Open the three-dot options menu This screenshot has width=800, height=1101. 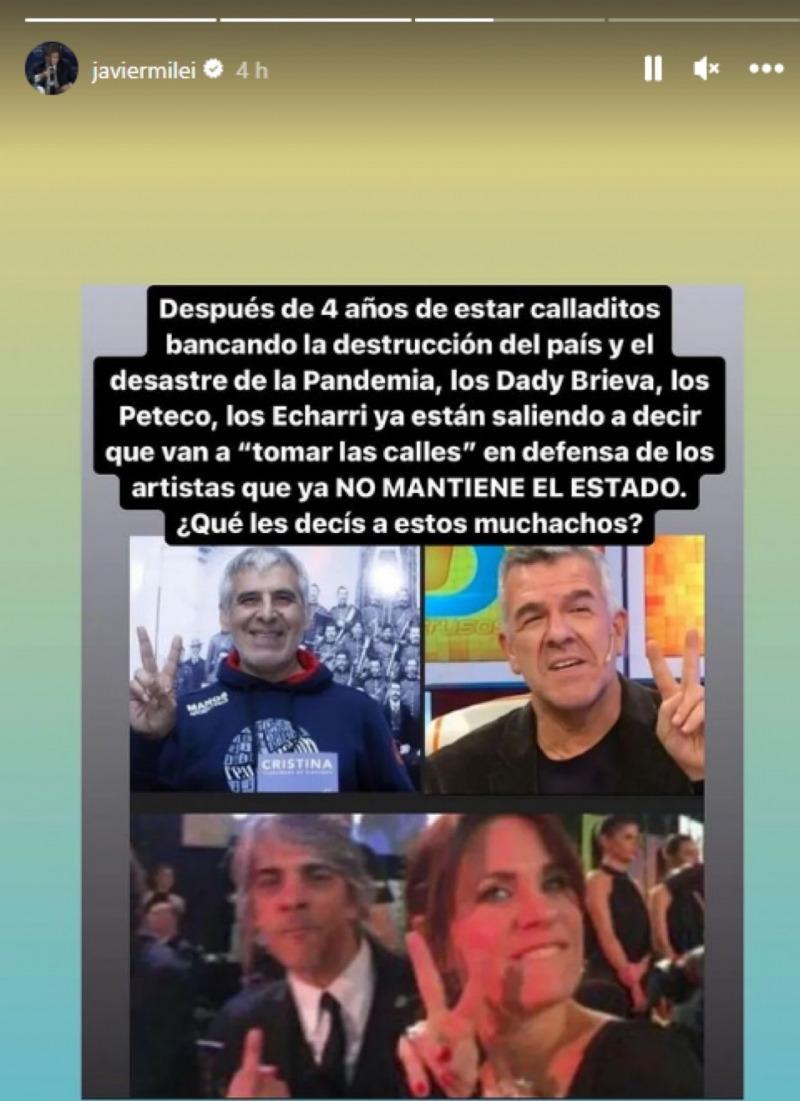(766, 68)
